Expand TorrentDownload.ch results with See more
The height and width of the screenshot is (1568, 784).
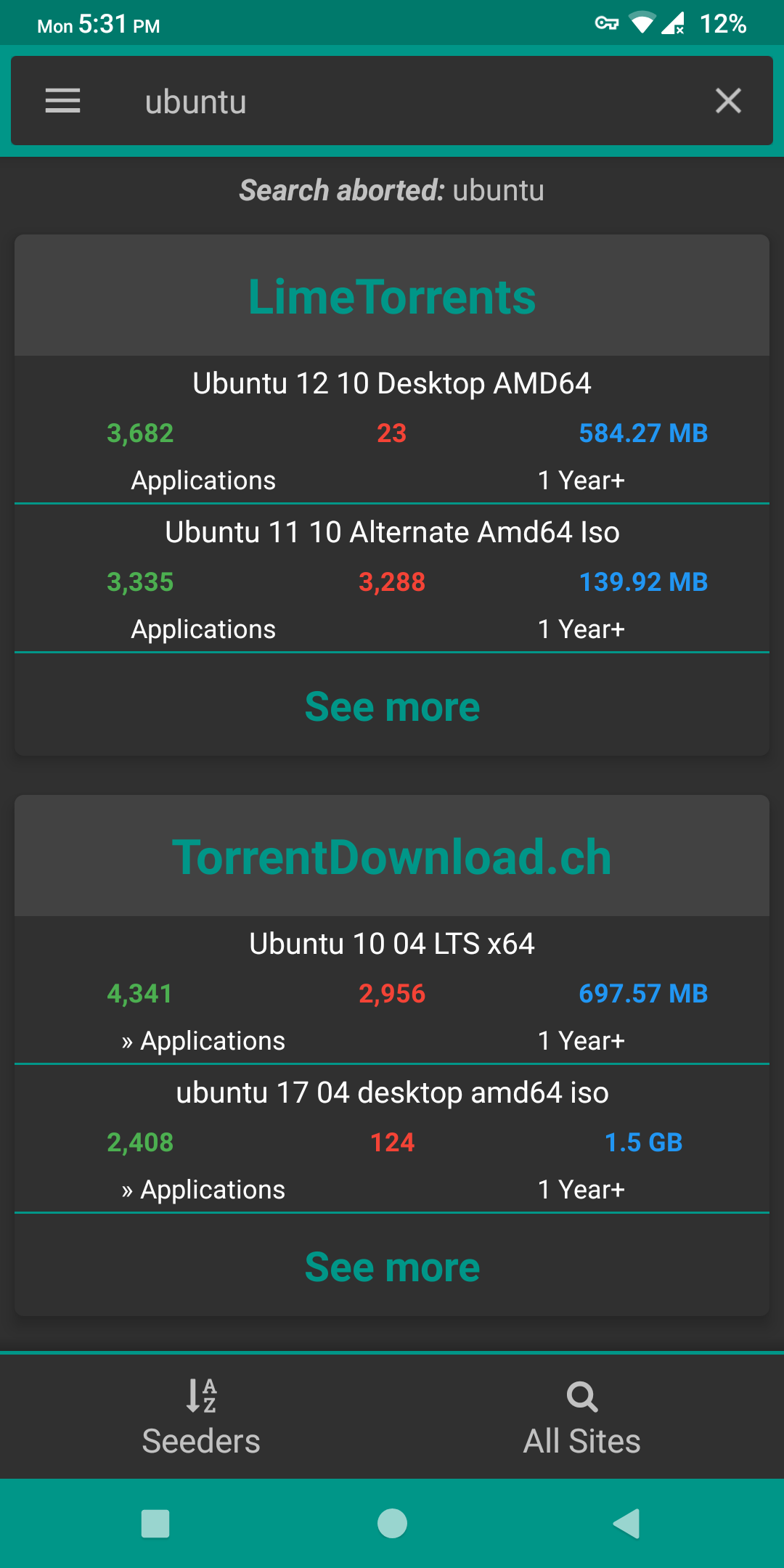coord(392,1266)
